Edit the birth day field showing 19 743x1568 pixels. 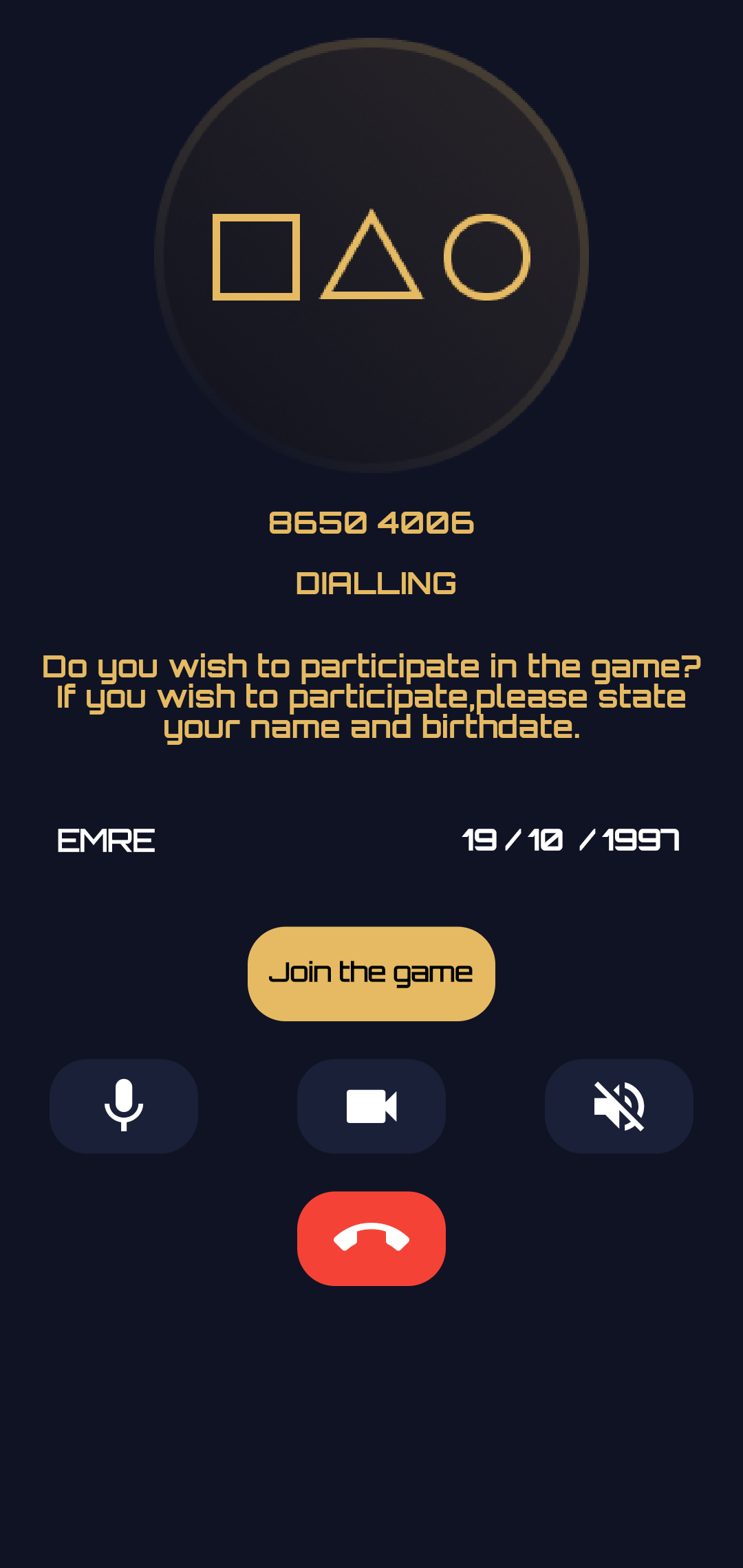coord(480,840)
